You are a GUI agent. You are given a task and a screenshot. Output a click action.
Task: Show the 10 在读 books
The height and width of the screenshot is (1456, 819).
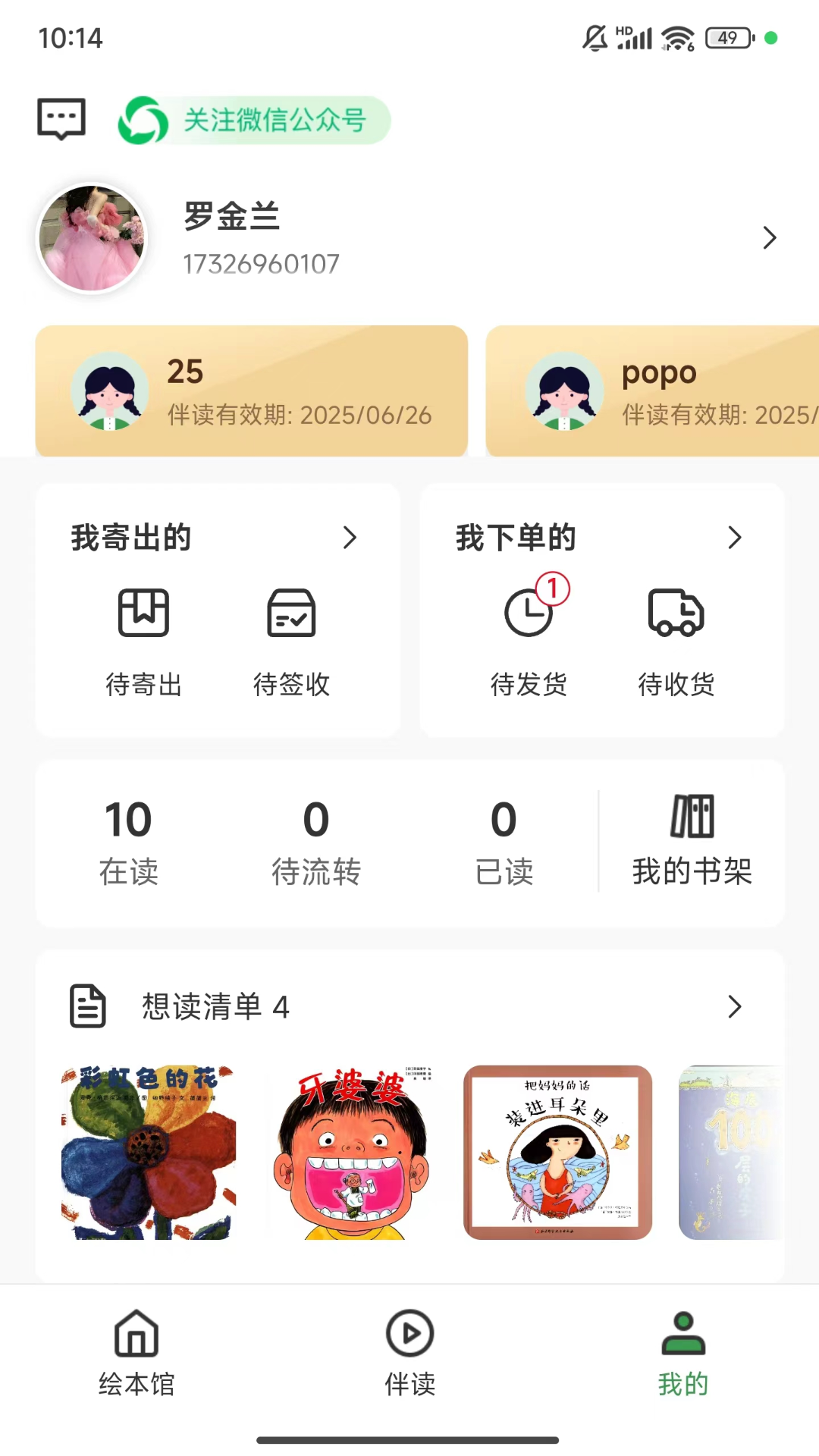(128, 842)
